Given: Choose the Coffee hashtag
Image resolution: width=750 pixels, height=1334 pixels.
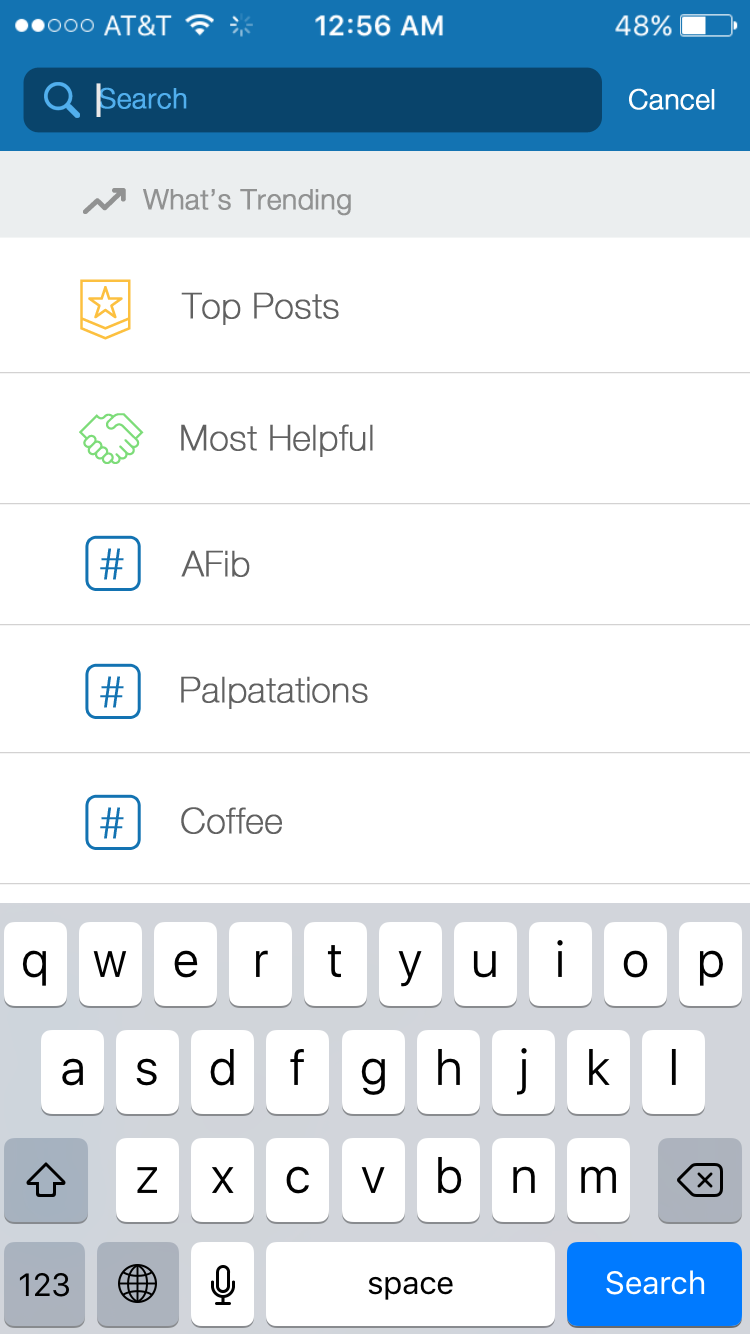Looking at the screenshot, I should click(375, 820).
